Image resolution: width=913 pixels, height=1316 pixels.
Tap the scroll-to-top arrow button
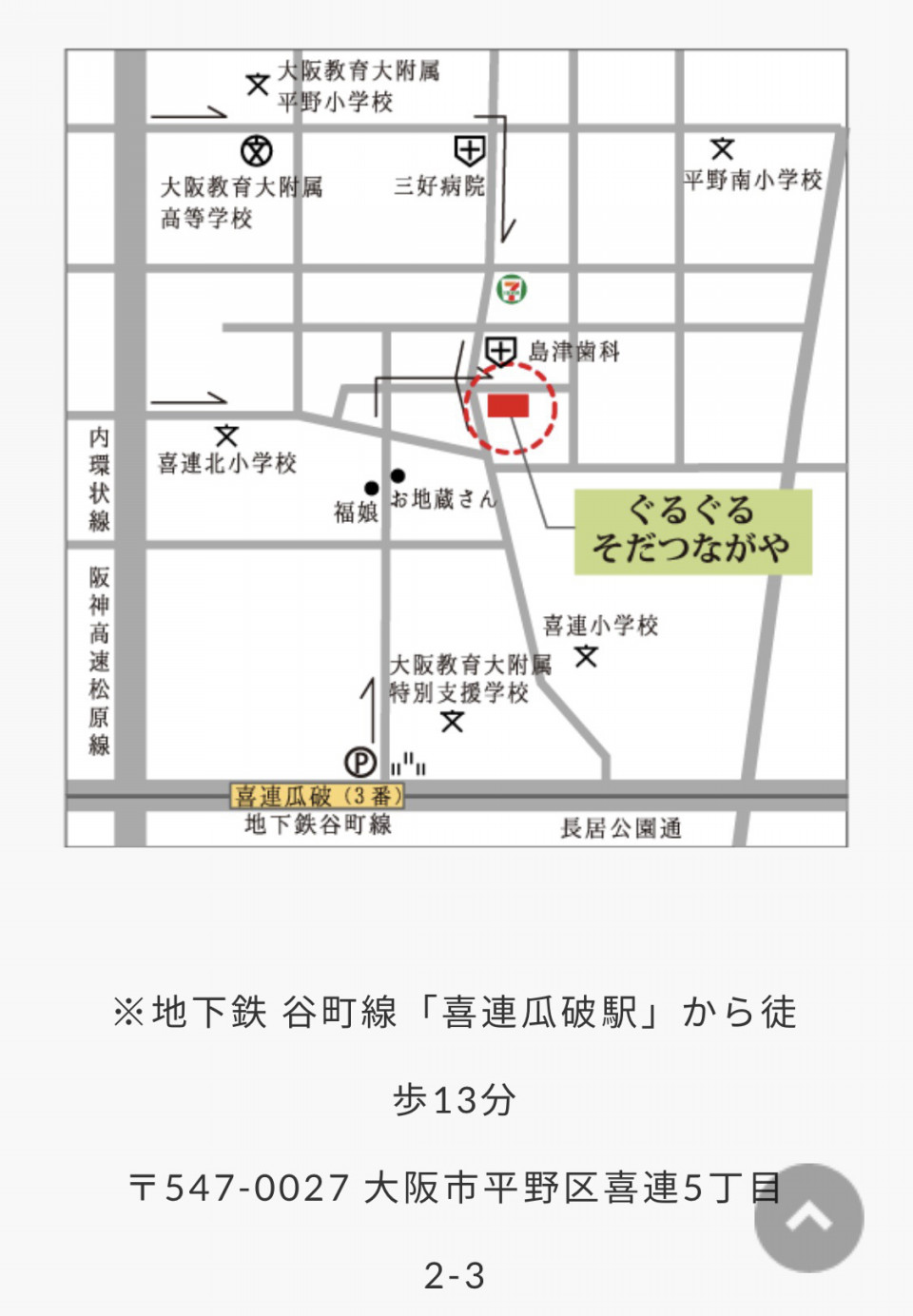(x=808, y=1218)
